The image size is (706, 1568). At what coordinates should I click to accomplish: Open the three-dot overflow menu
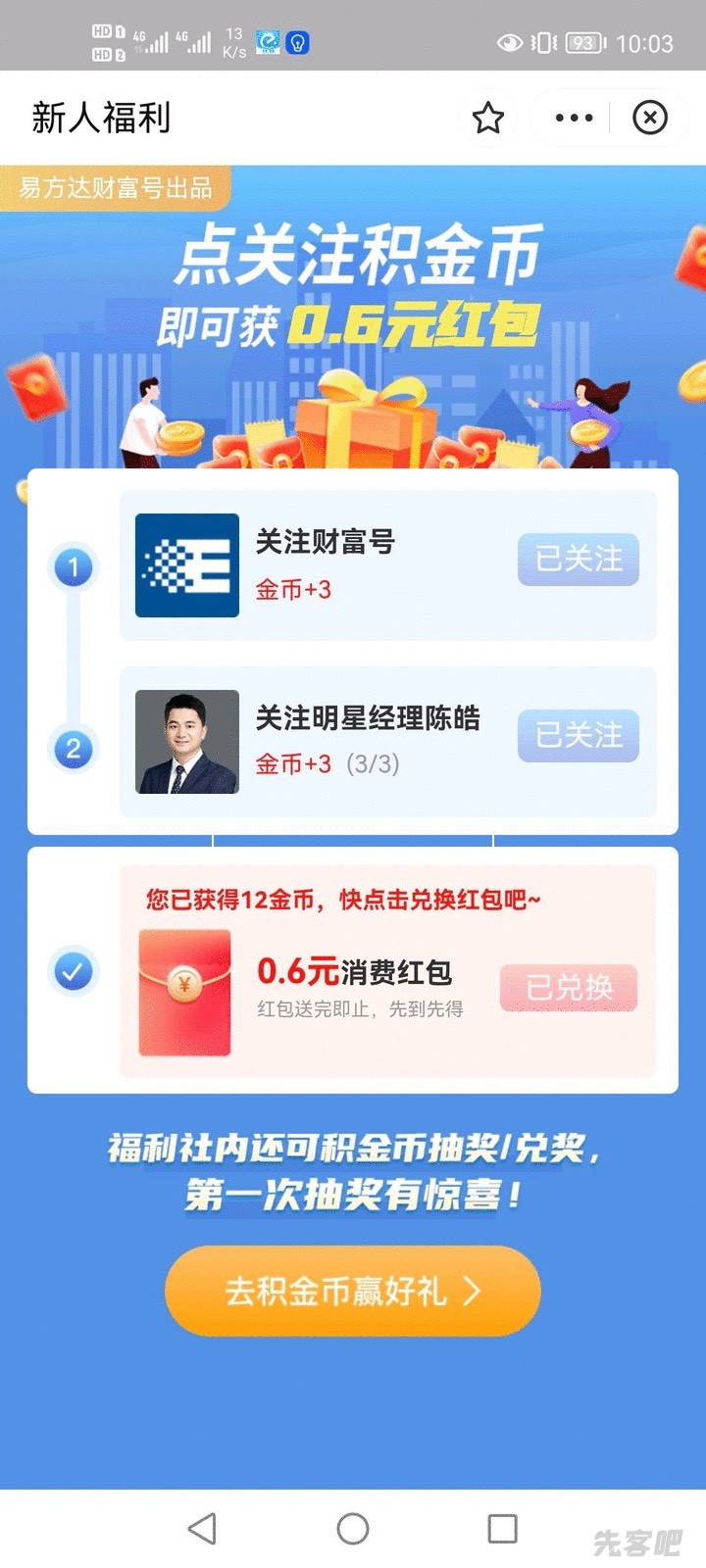click(x=574, y=119)
